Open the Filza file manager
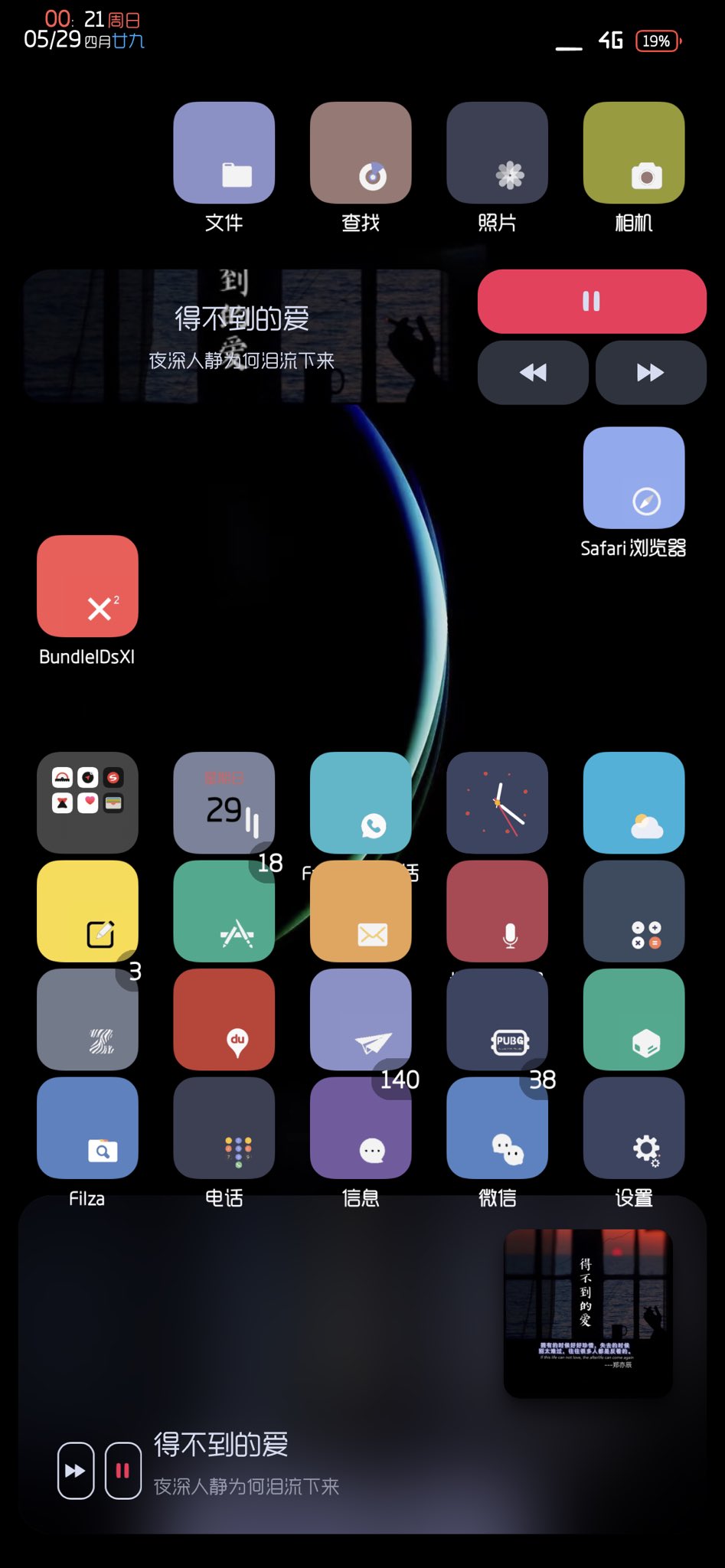Screen dimensions: 725x1568 click(87, 1128)
